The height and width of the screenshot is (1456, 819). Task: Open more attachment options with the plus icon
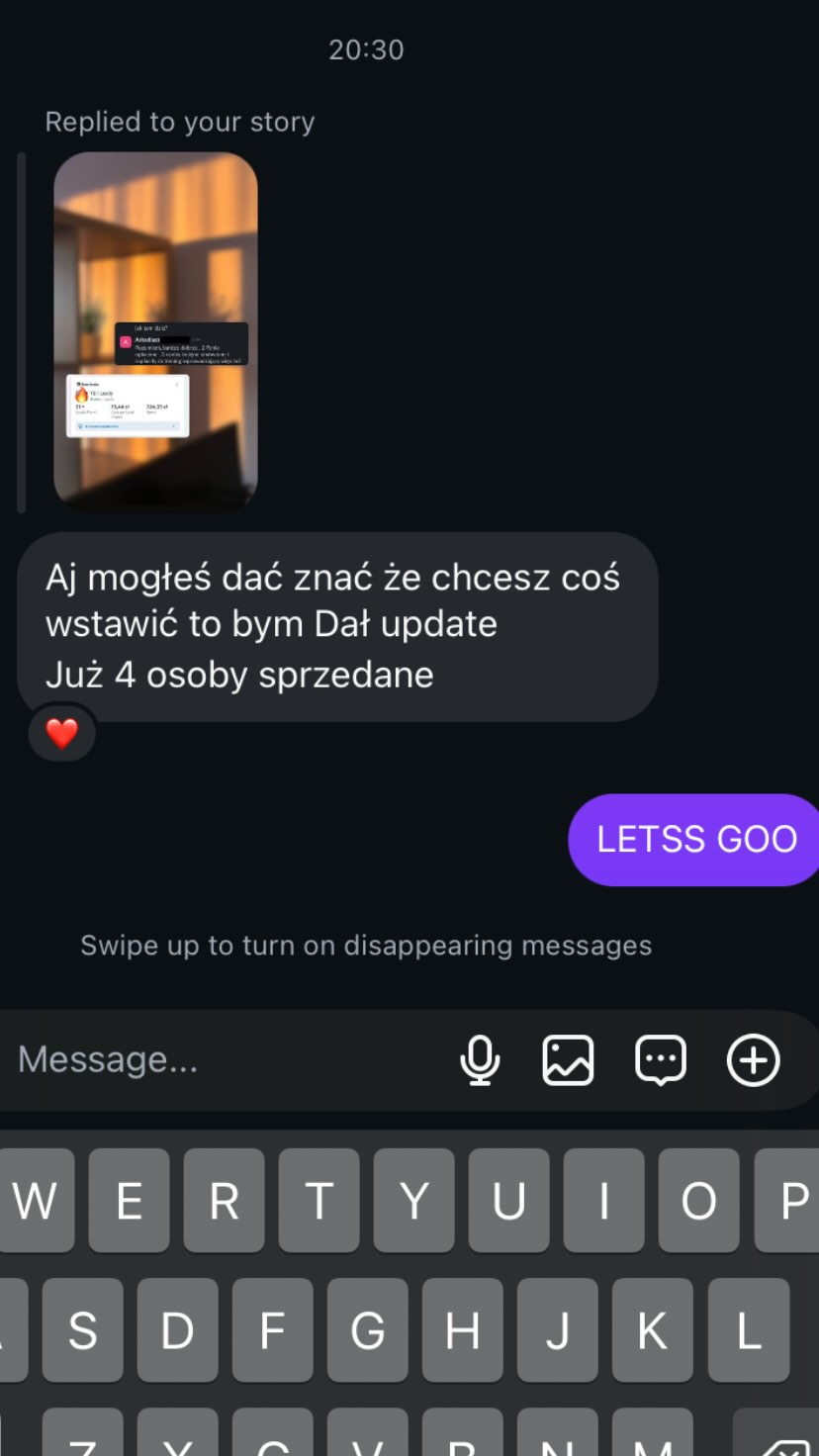click(752, 1059)
